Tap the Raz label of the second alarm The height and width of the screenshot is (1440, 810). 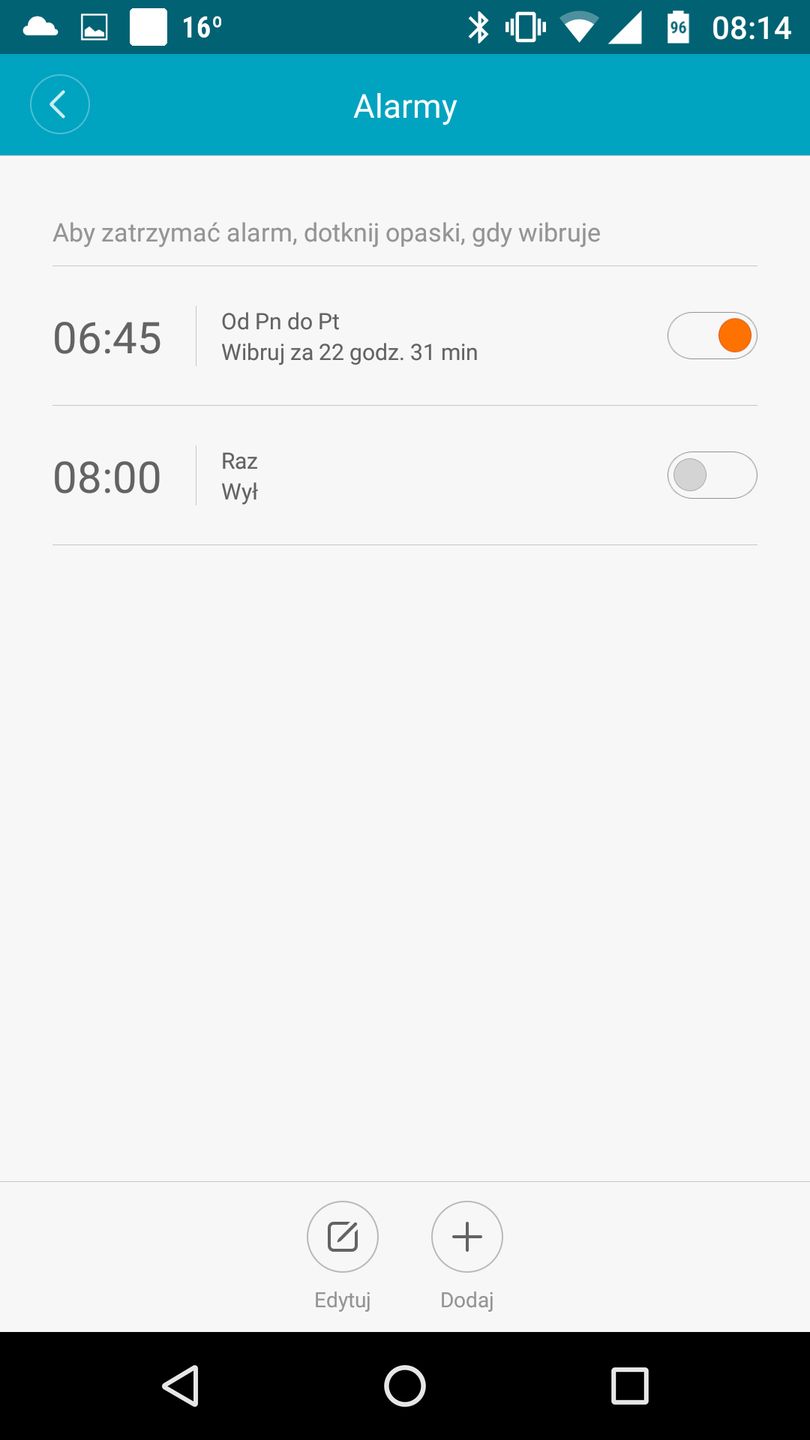(x=239, y=460)
